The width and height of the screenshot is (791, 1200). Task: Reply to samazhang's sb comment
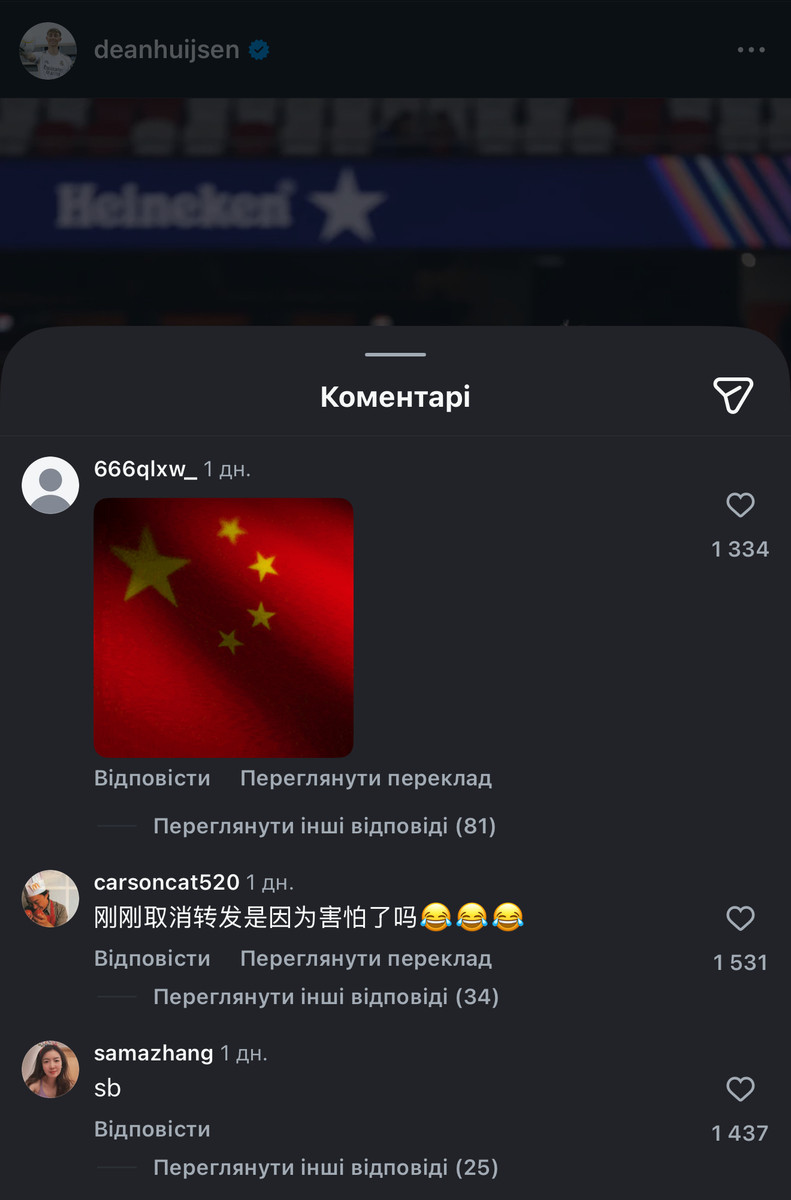click(152, 1129)
